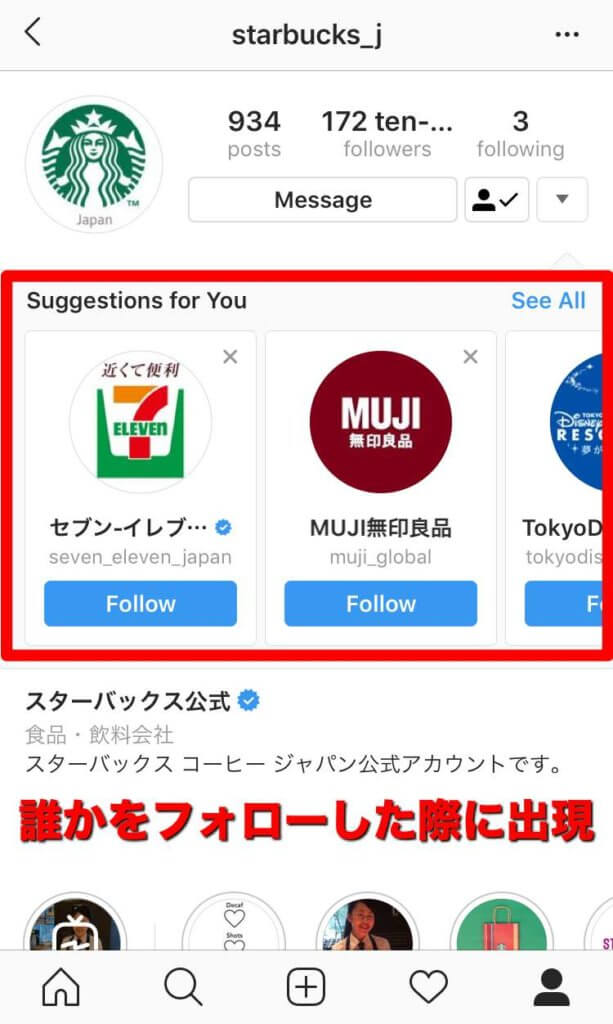613x1024 pixels.
Task: Collapse suggestions with the down arrow button
Action: click(x=562, y=200)
